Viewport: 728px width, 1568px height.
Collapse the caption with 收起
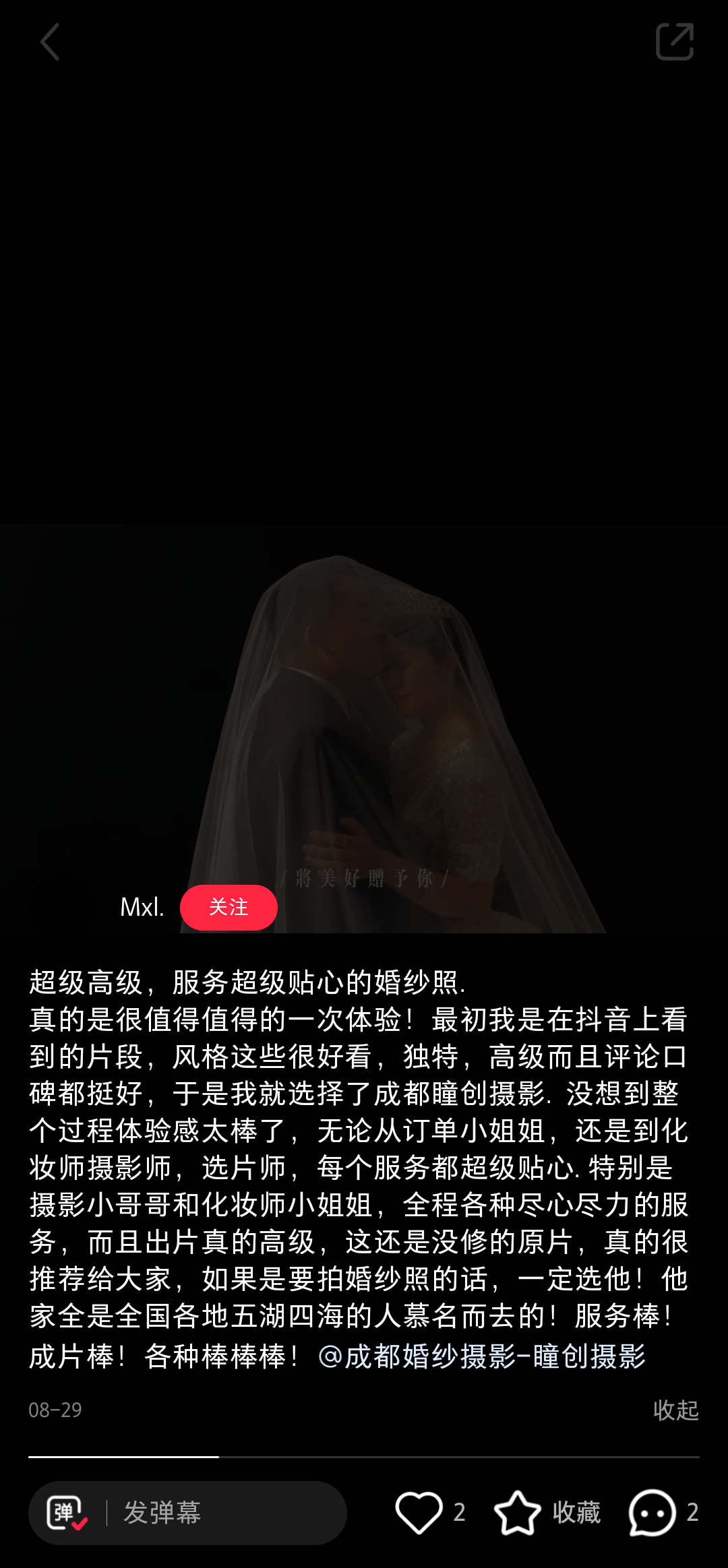pyautogui.click(x=675, y=1410)
